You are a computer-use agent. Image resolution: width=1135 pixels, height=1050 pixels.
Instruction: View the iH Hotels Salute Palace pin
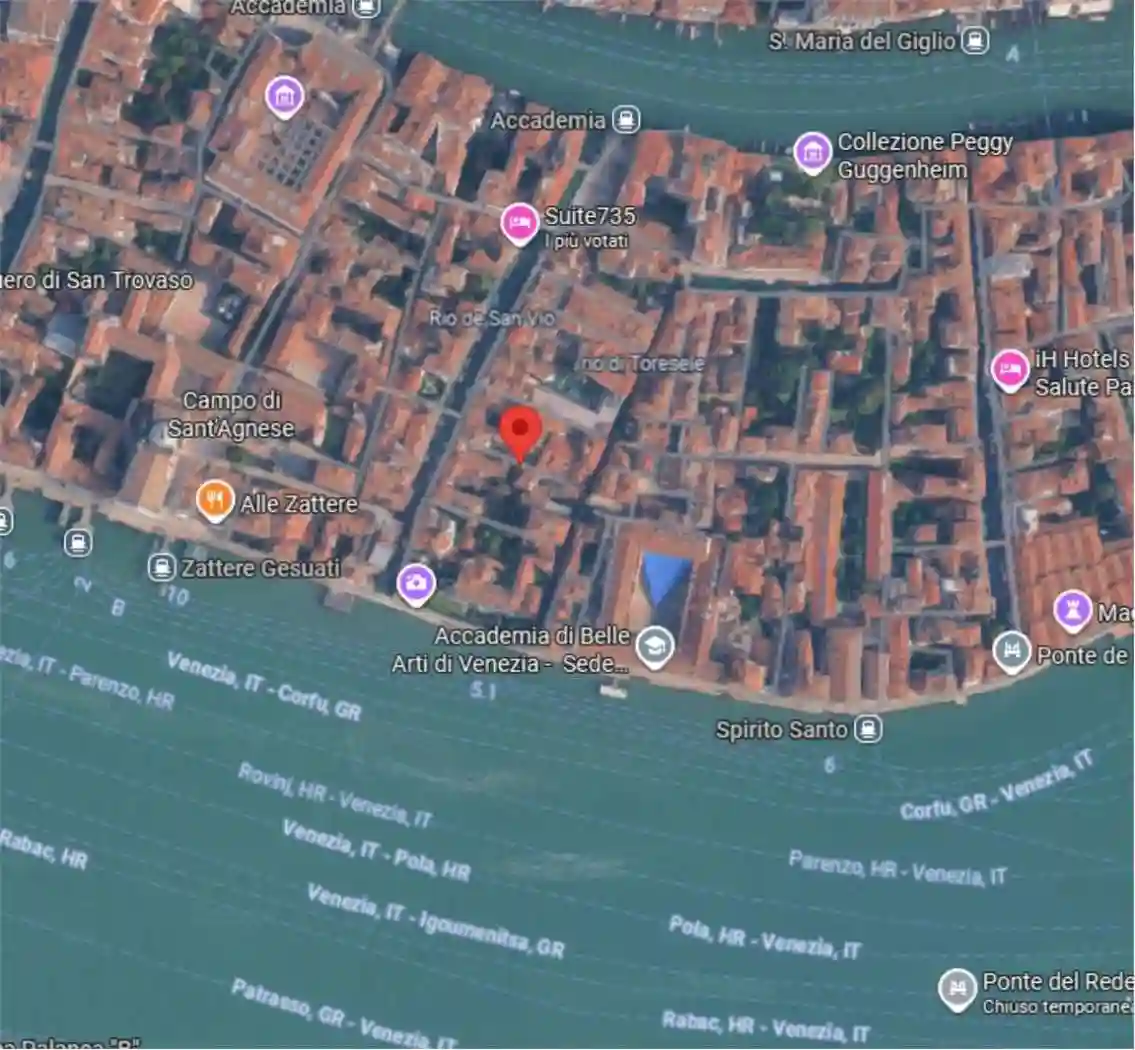(1010, 369)
